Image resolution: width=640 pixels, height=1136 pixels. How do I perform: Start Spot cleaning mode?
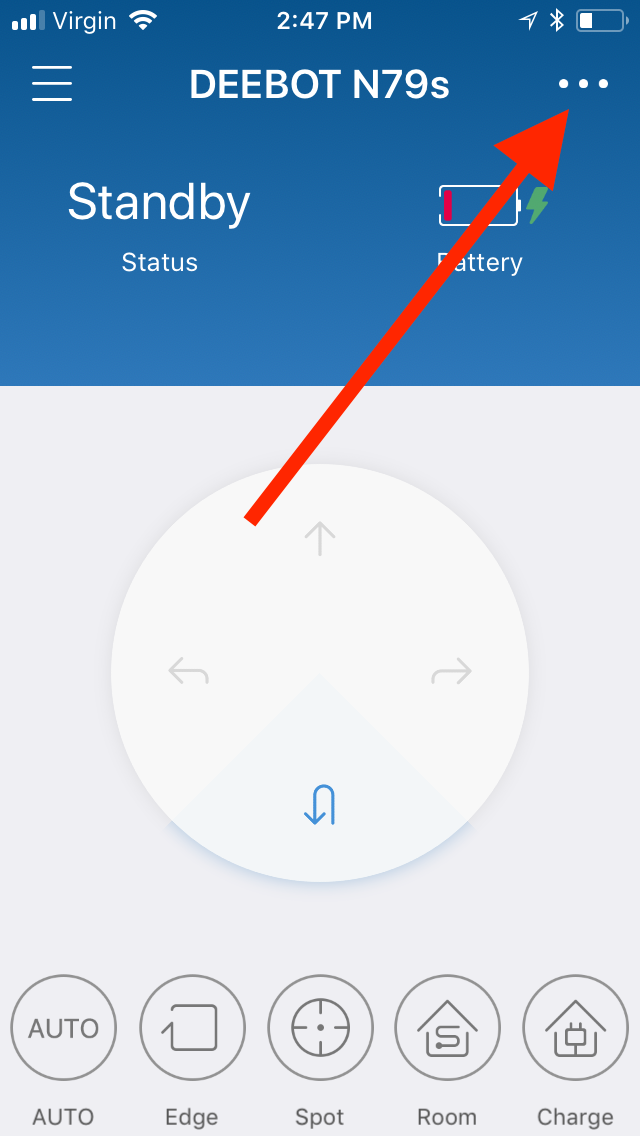tap(320, 1028)
